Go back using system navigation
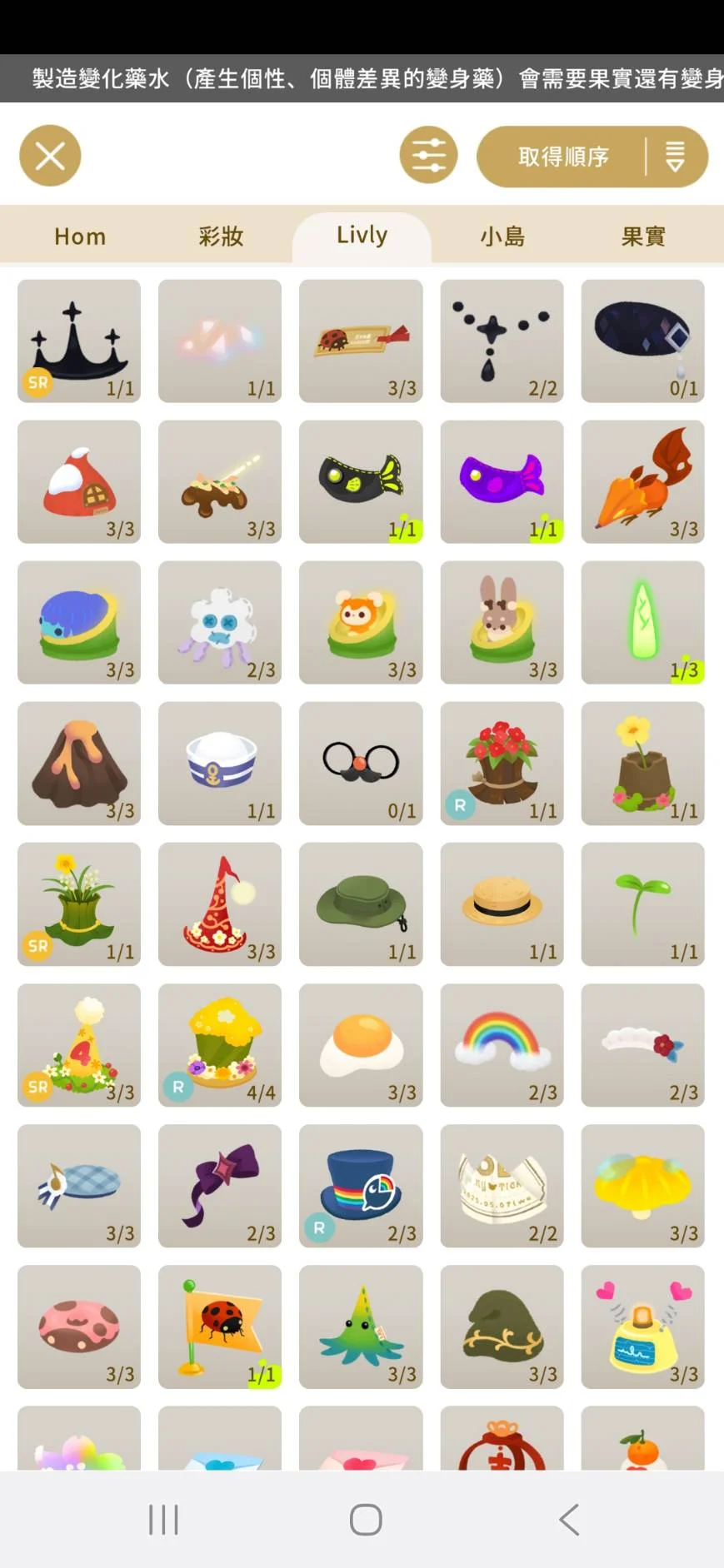The image size is (724, 1568). pos(569,1520)
